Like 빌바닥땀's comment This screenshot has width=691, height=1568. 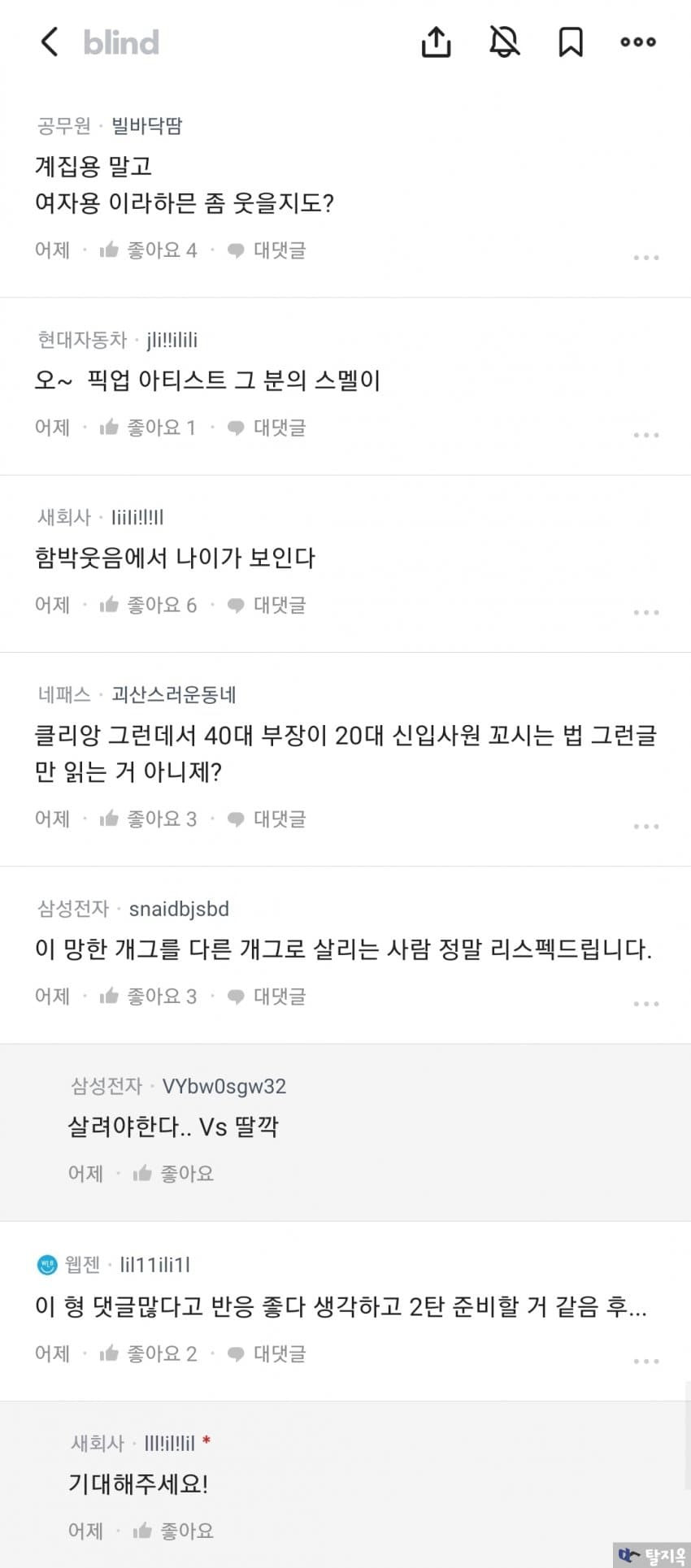point(148,250)
